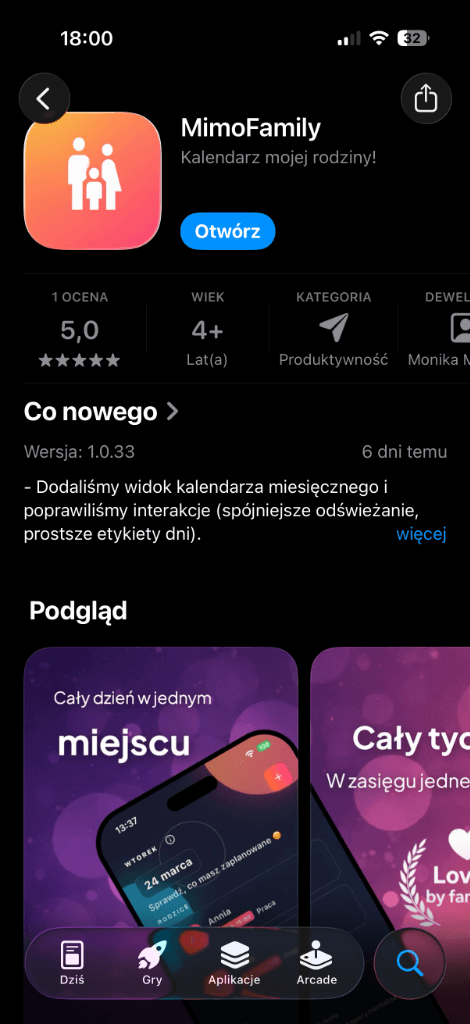Share the MimoFamily app page
470x1024 pixels.
426,99
